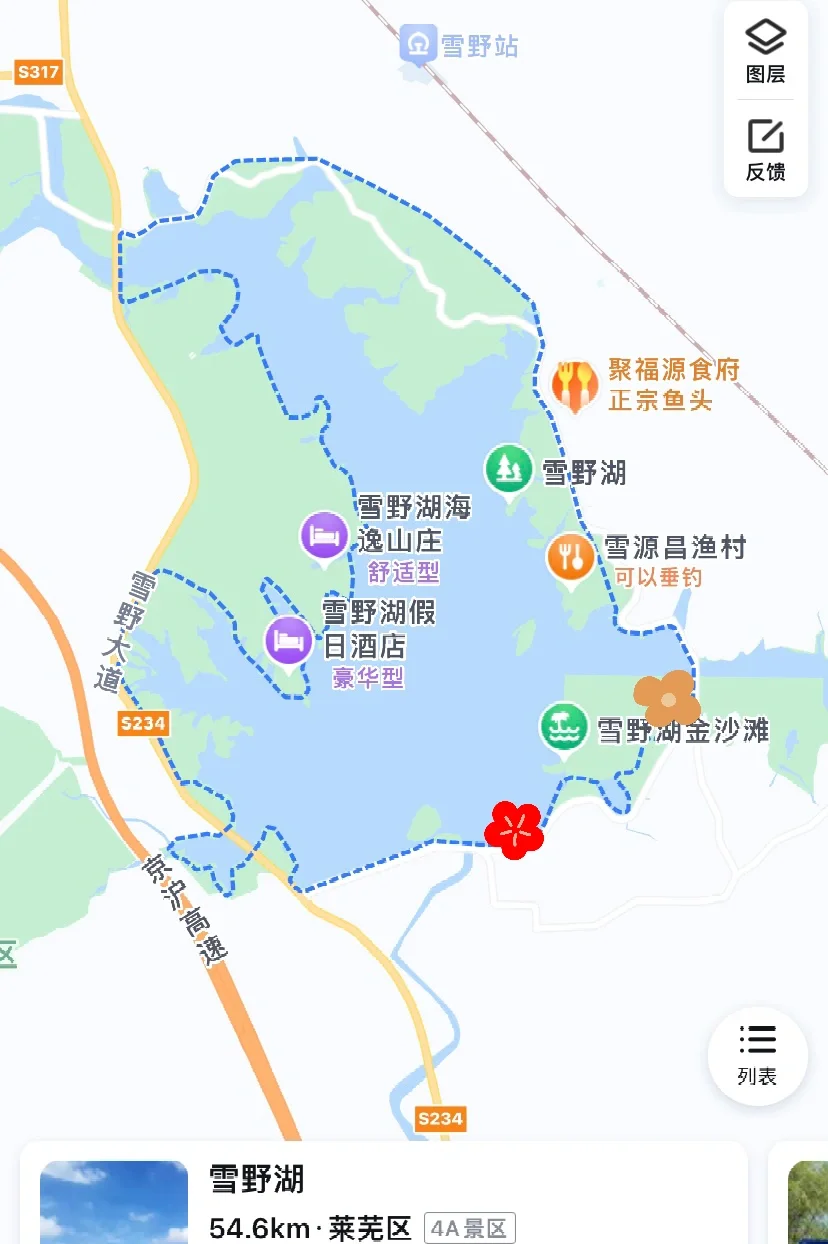This screenshot has height=1244, width=828.
Task: Tap the 反馈 feedback button
Action: click(x=765, y=149)
